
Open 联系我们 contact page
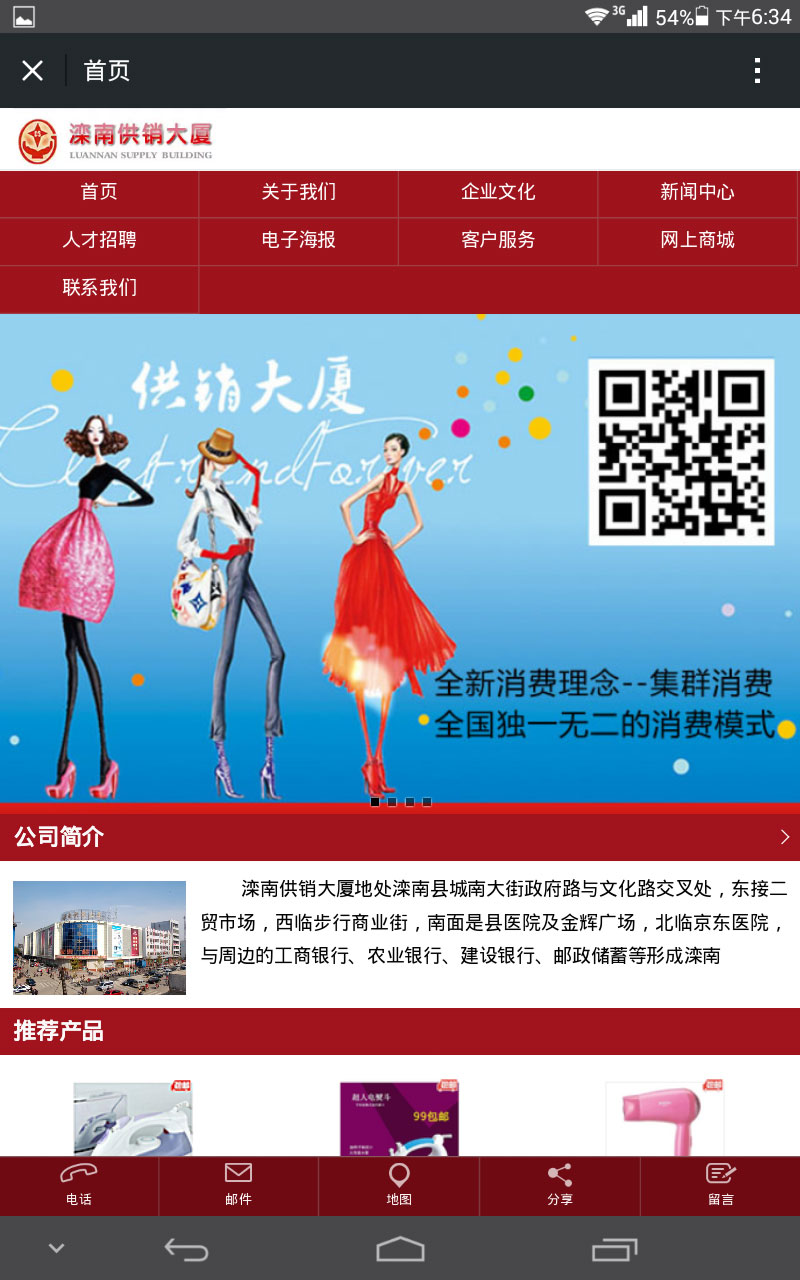(99, 288)
